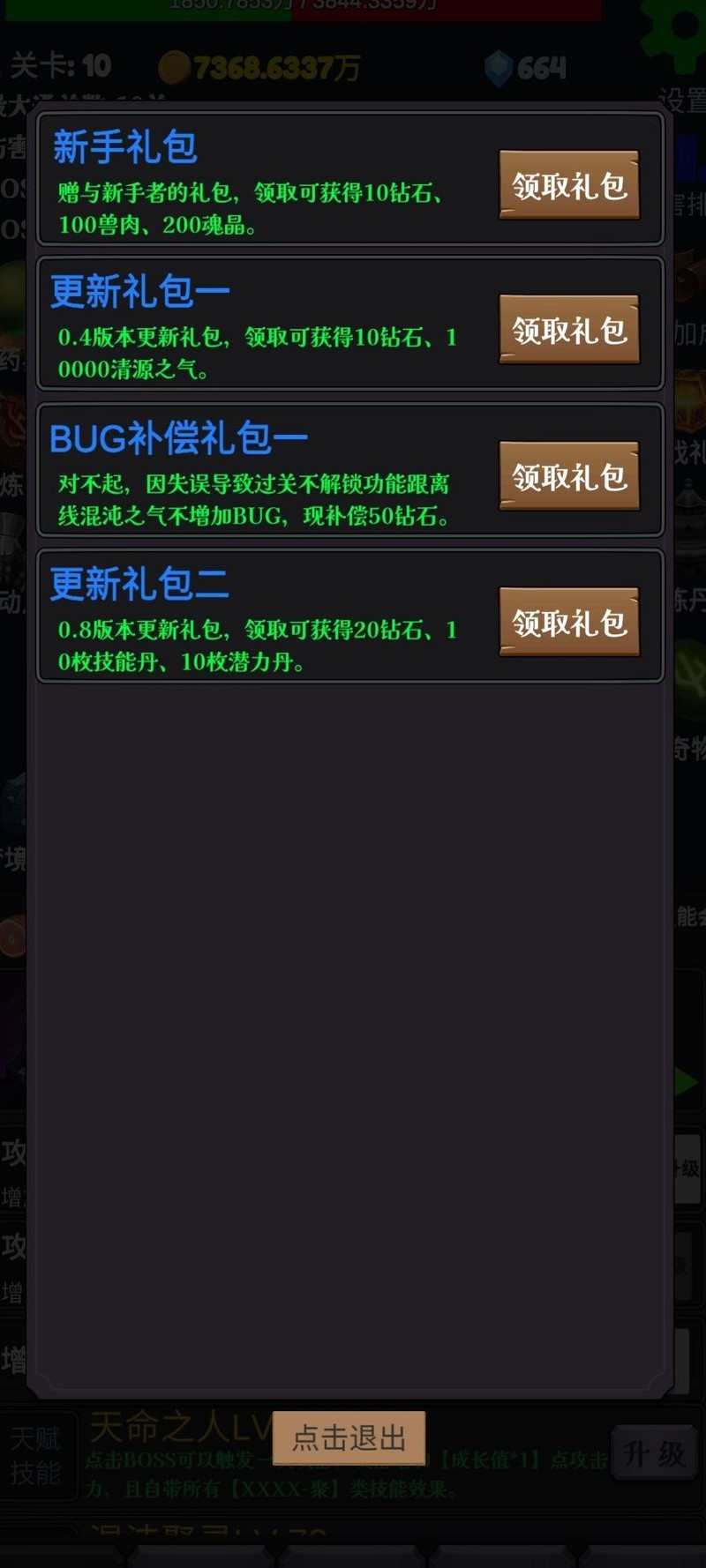Claim the 更新礼包二 gift pack
This screenshot has height=1568, width=706.
569,623
